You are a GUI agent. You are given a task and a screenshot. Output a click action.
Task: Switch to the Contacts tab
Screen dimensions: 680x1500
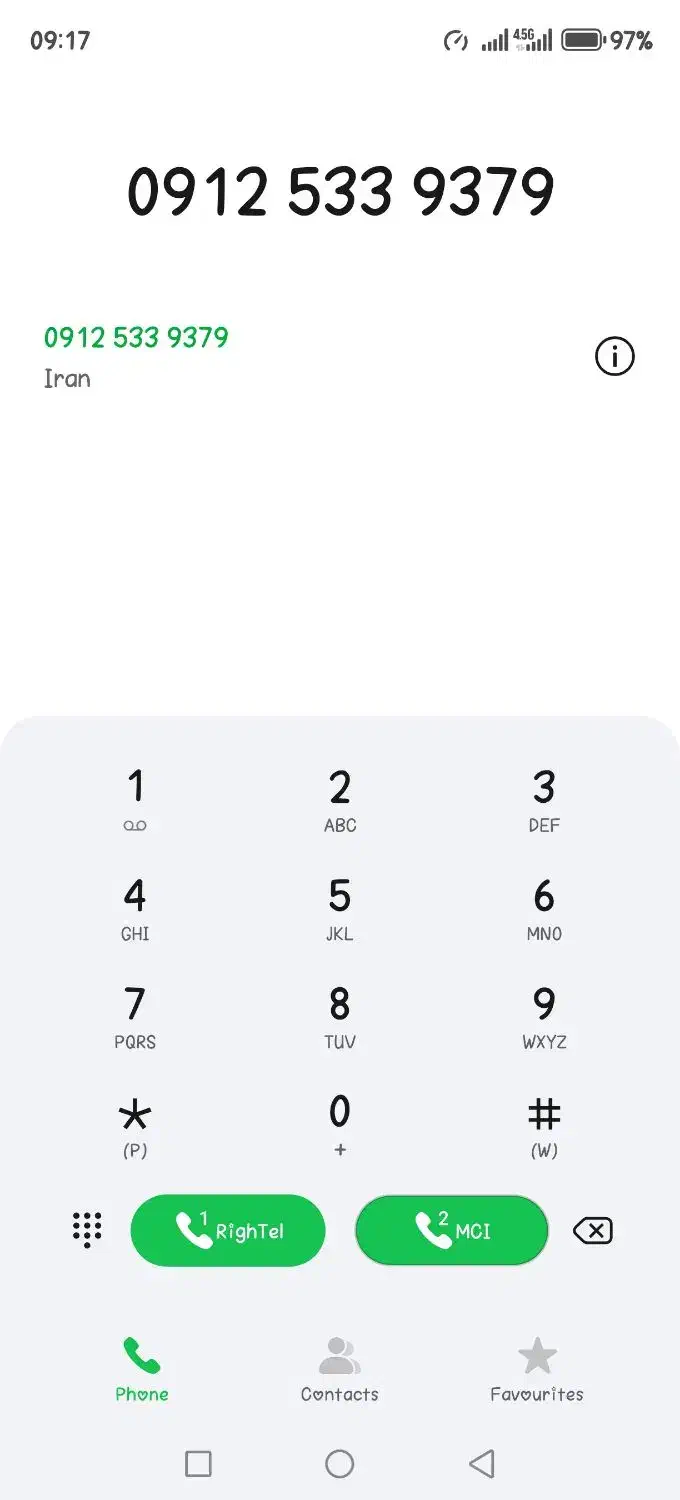[340, 1370]
